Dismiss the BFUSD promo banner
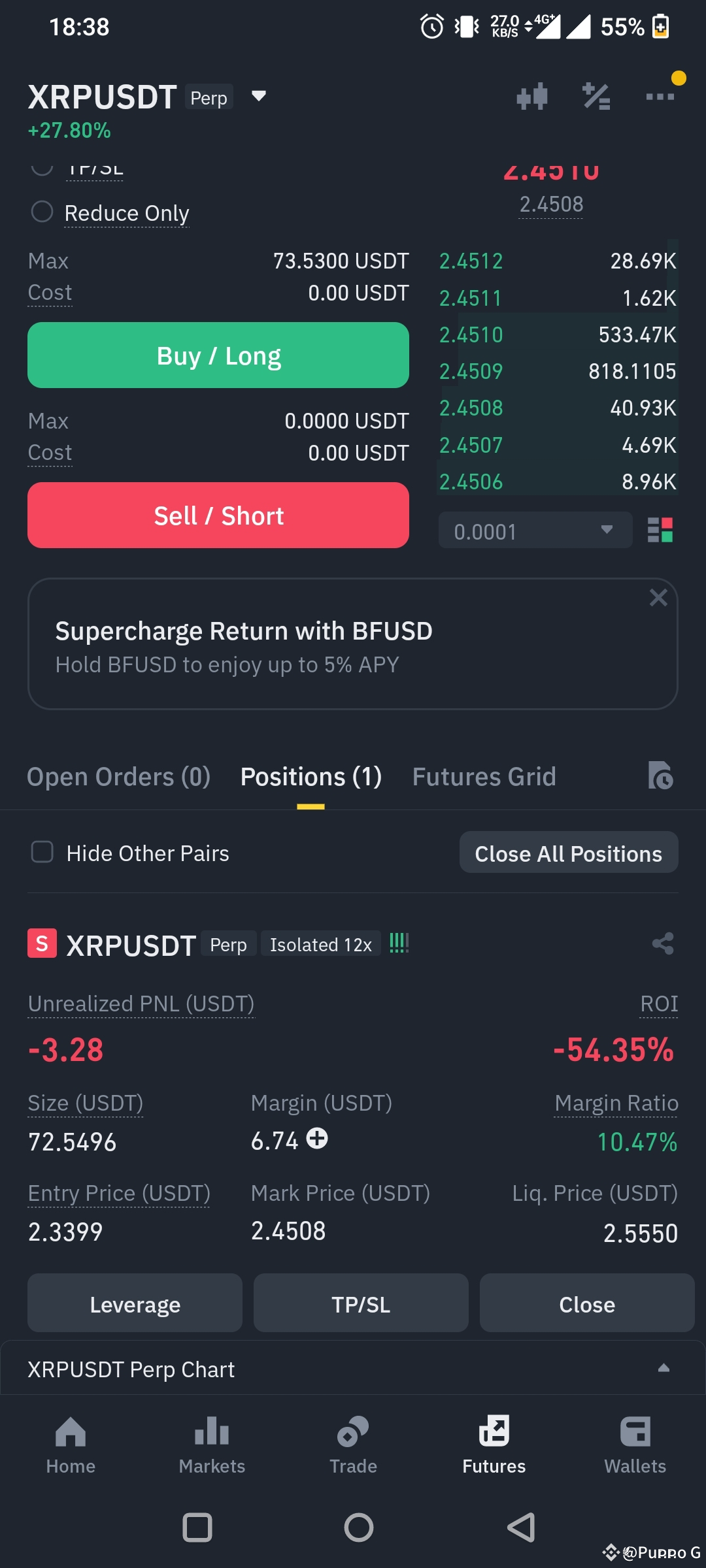This screenshot has width=706, height=1568. point(658,596)
